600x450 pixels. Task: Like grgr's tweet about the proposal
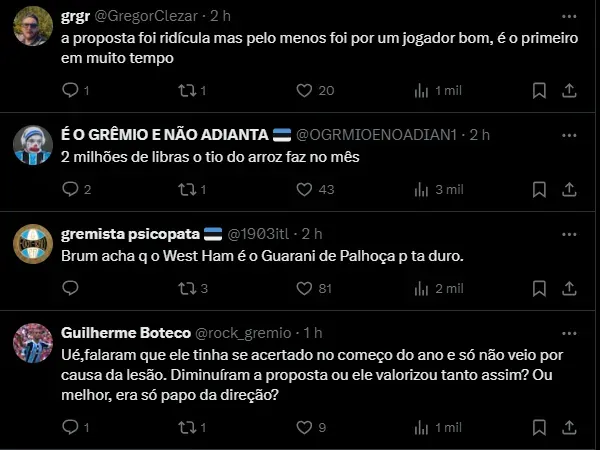point(305,90)
